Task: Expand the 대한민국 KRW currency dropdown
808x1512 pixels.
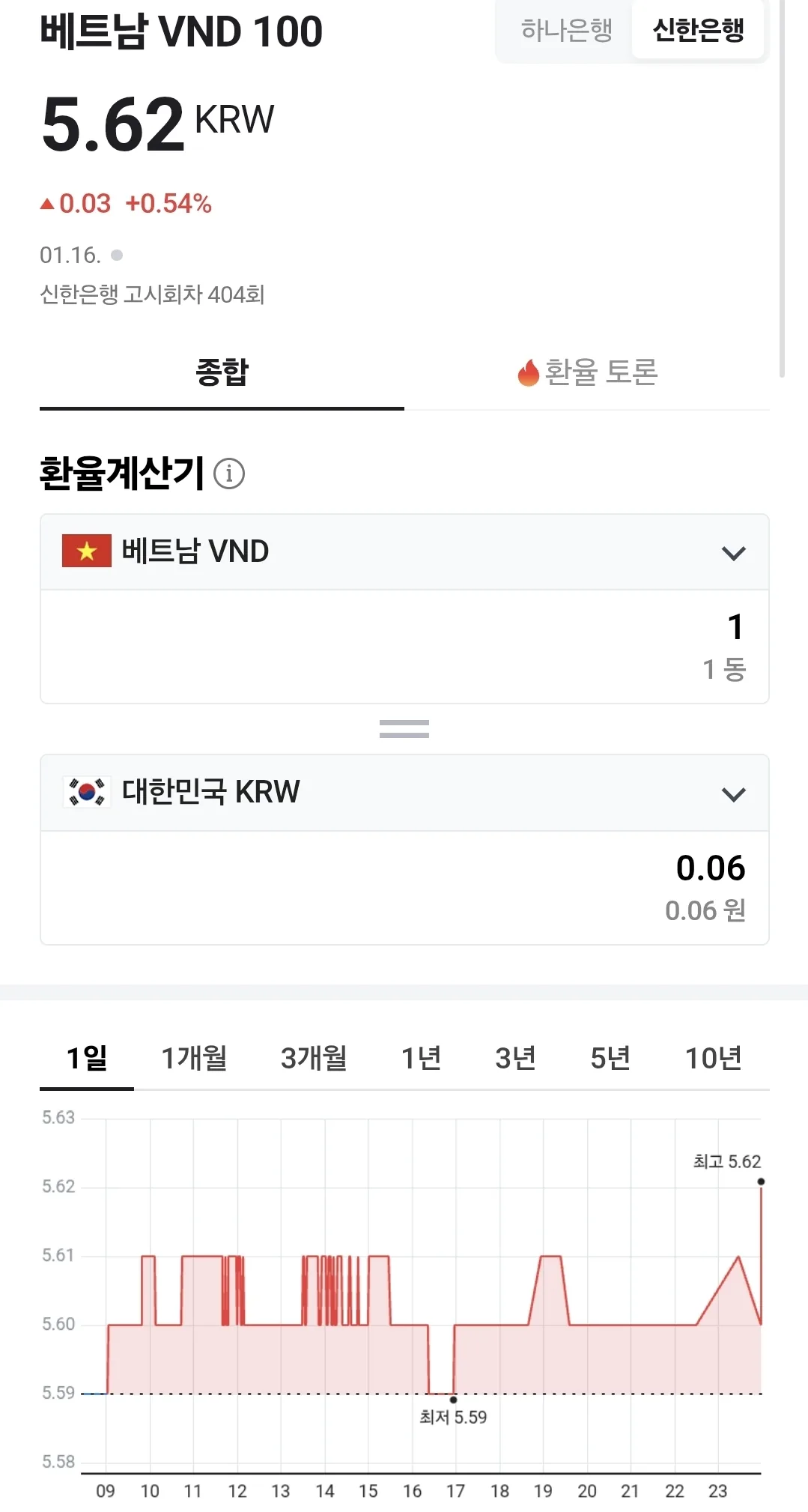Action: (x=404, y=793)
